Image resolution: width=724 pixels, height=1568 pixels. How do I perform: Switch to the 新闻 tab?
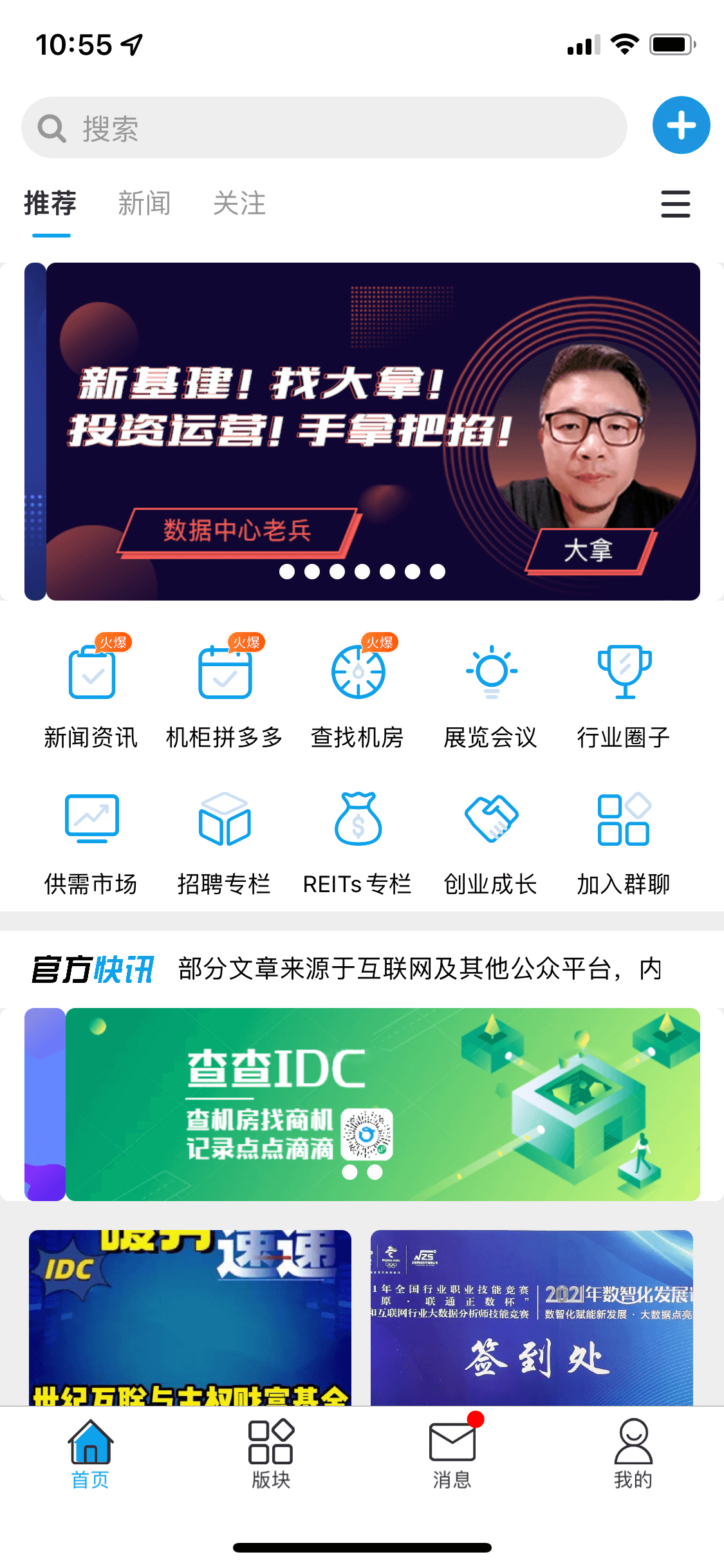pos(144,204)
